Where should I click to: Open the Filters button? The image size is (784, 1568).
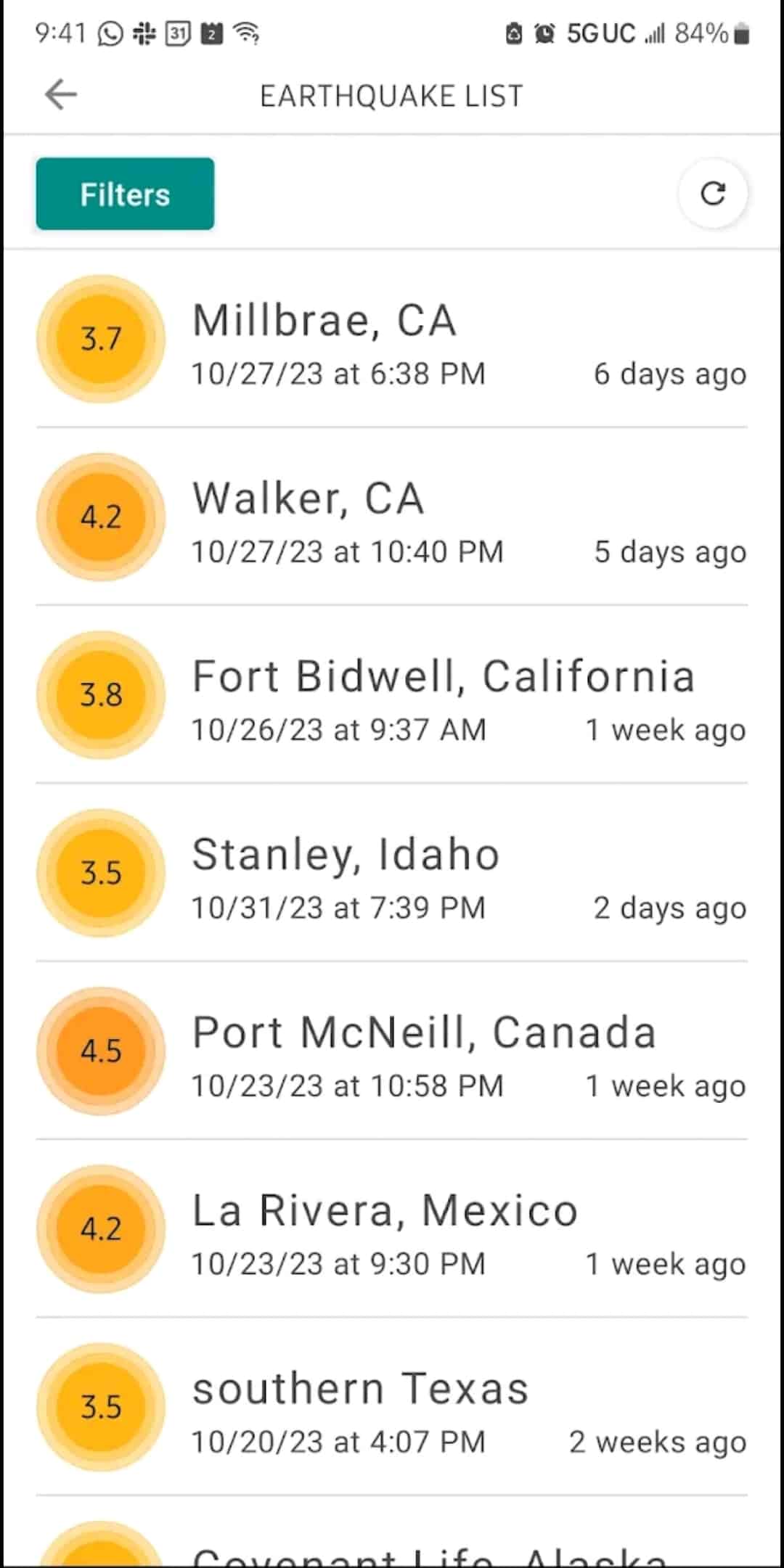click(x=125, y=194)
